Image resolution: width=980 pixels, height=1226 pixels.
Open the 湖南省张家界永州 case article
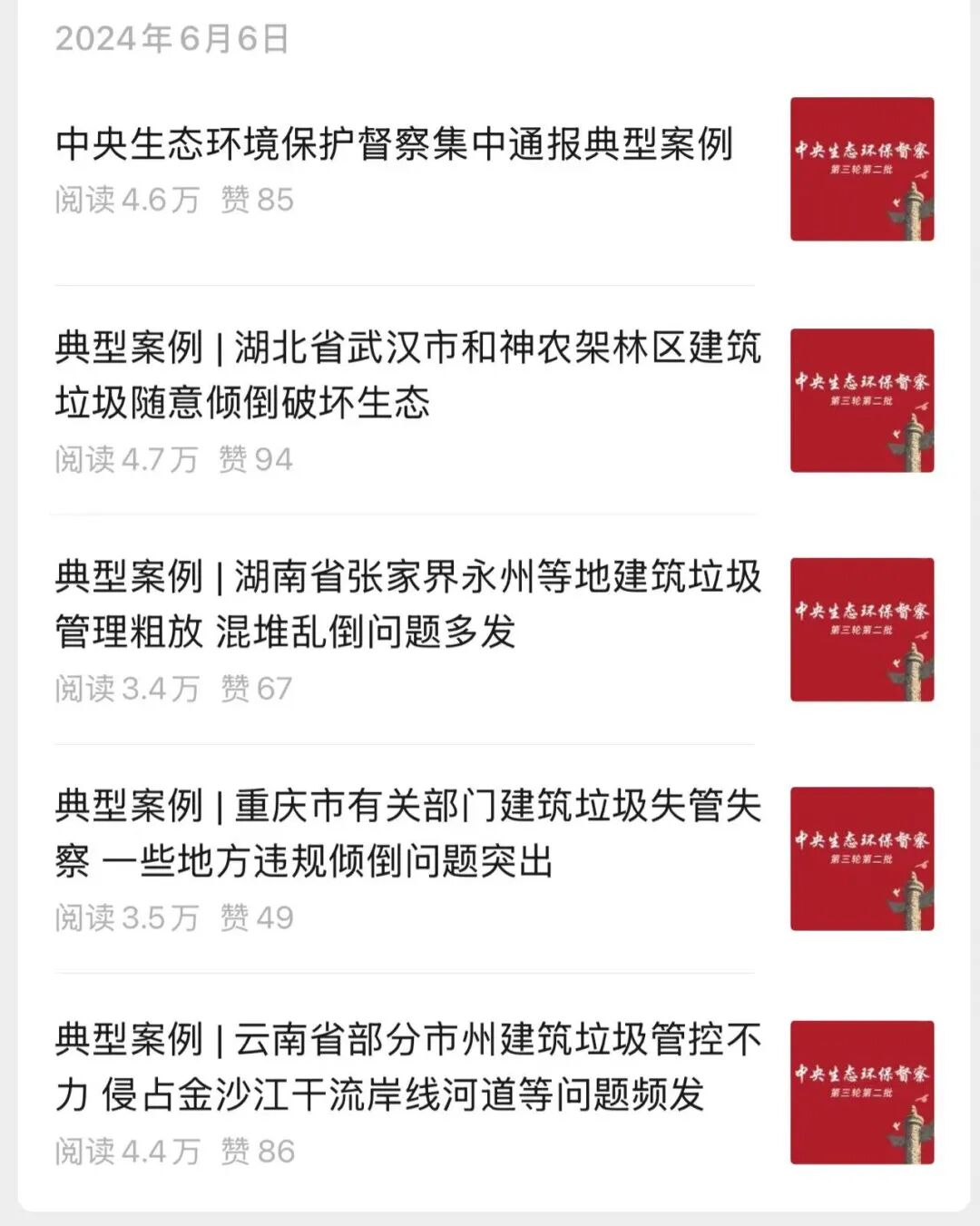(x=407, y=603)
